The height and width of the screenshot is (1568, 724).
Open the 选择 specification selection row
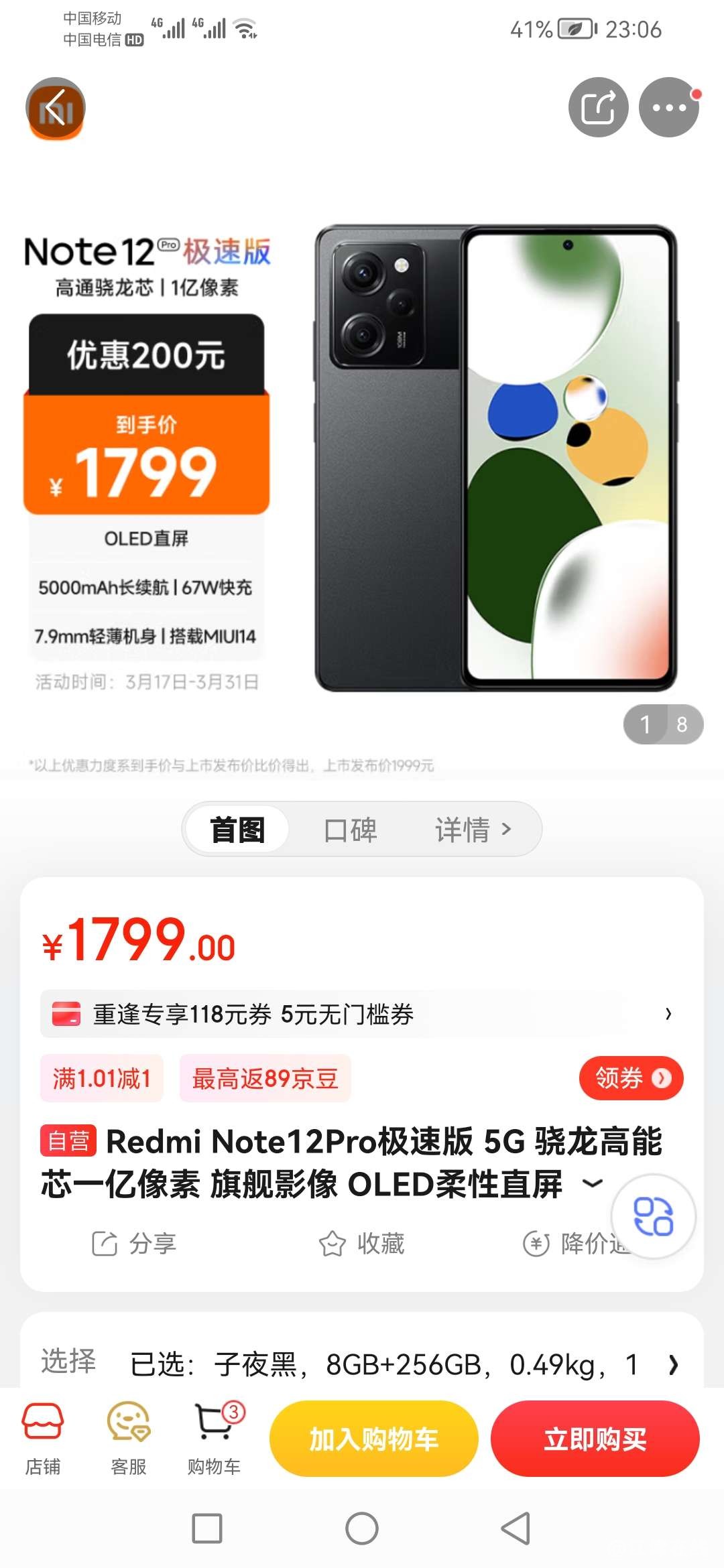362,1364
